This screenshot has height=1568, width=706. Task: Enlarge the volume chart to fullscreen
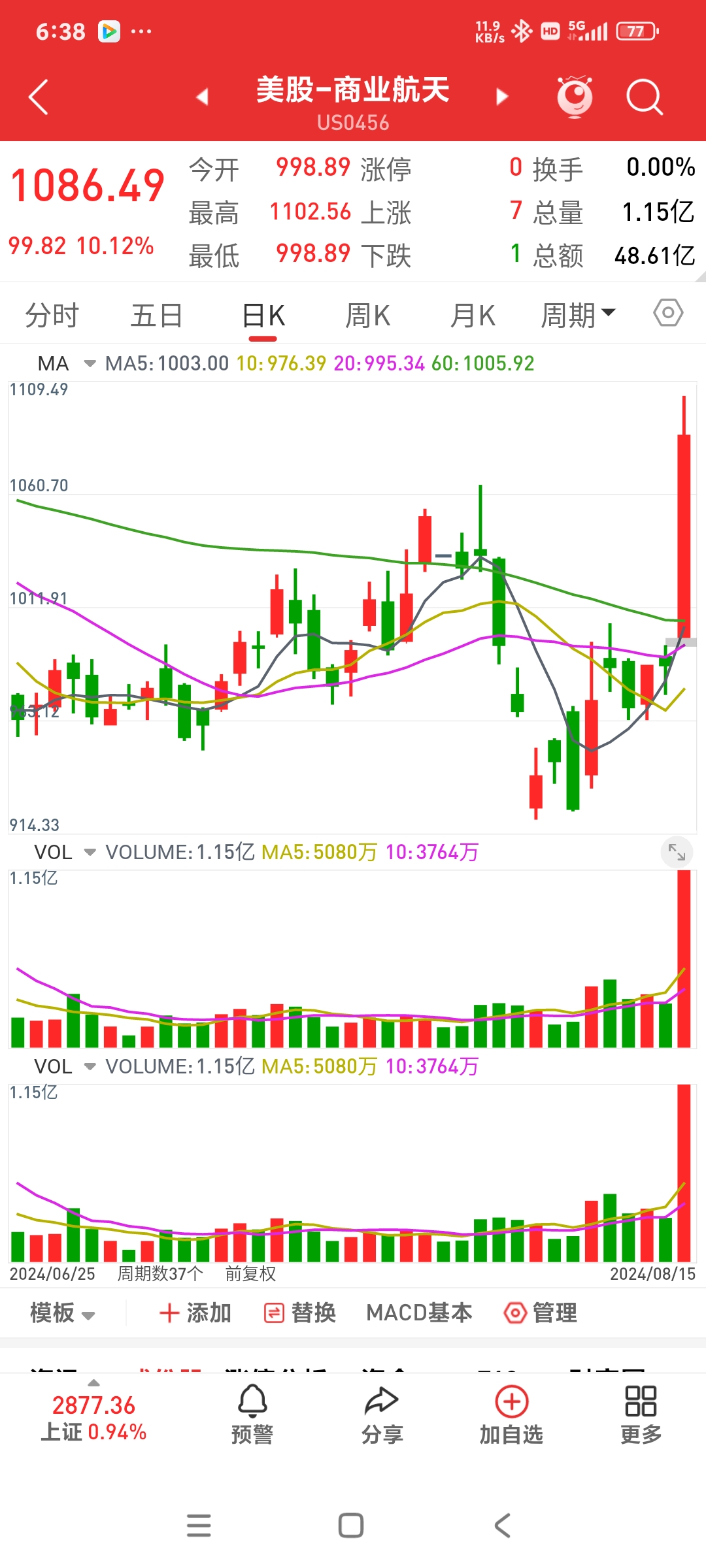tap(677, 853)
